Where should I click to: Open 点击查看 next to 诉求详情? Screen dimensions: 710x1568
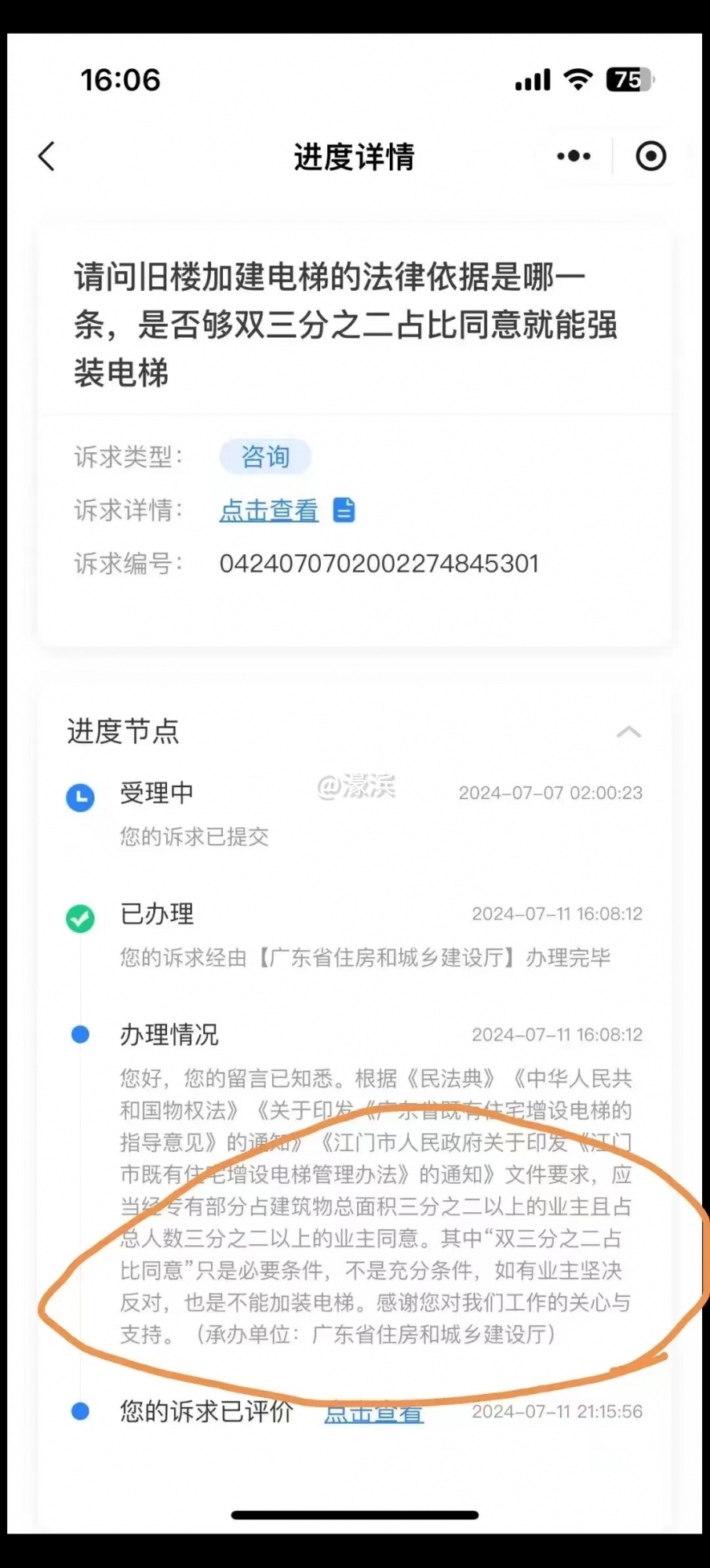tap(268, 510)
